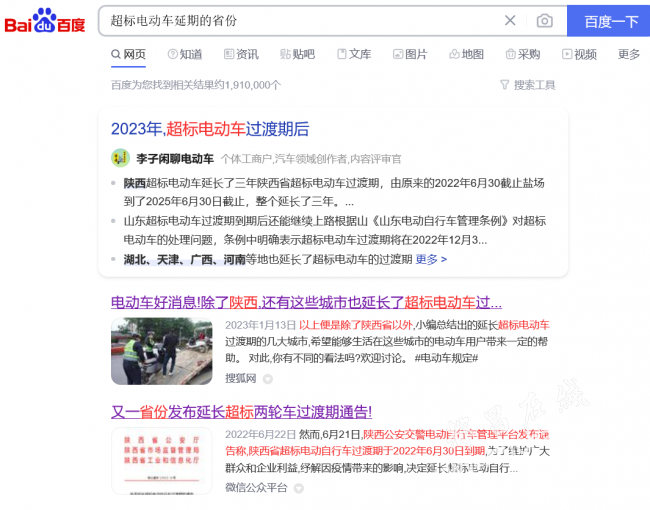The height and width of the screenshot is (510, 650).
Task: Expand 更多 in the featured answer
Action: [x=431, y=259]
